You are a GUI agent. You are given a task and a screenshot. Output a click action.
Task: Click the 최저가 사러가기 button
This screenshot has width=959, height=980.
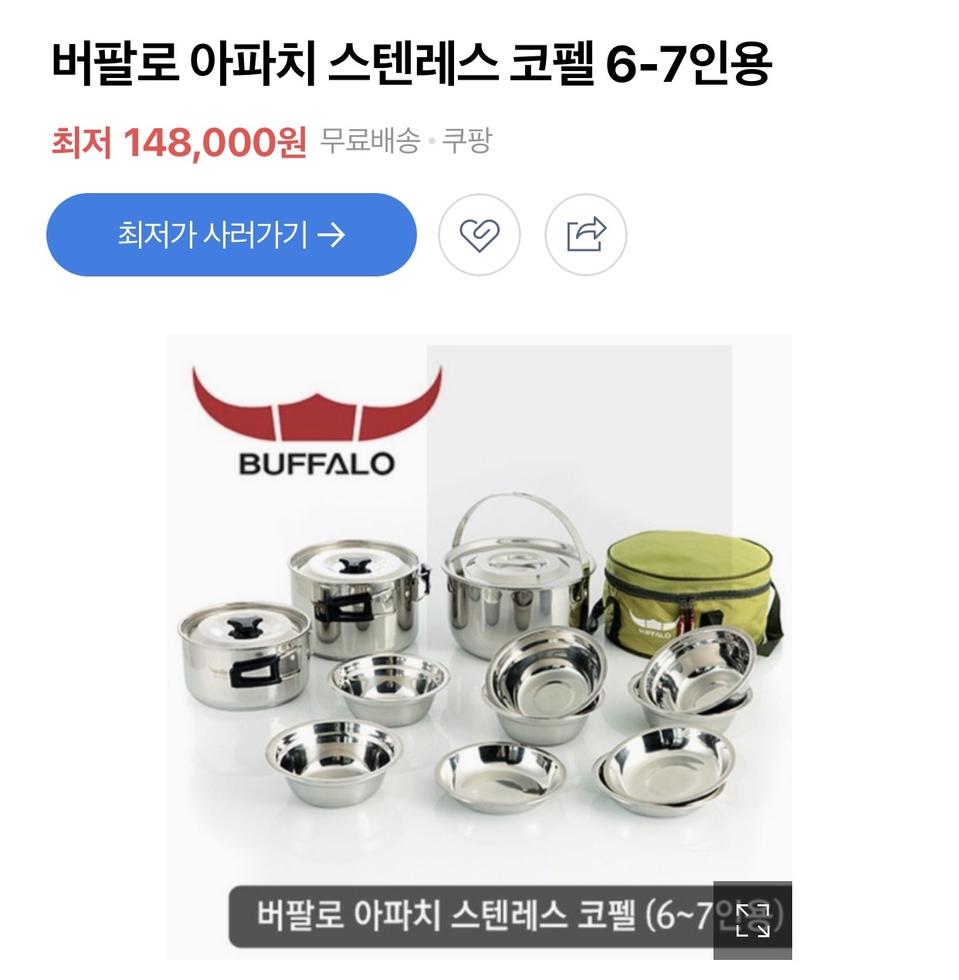[x=229, y=237]
